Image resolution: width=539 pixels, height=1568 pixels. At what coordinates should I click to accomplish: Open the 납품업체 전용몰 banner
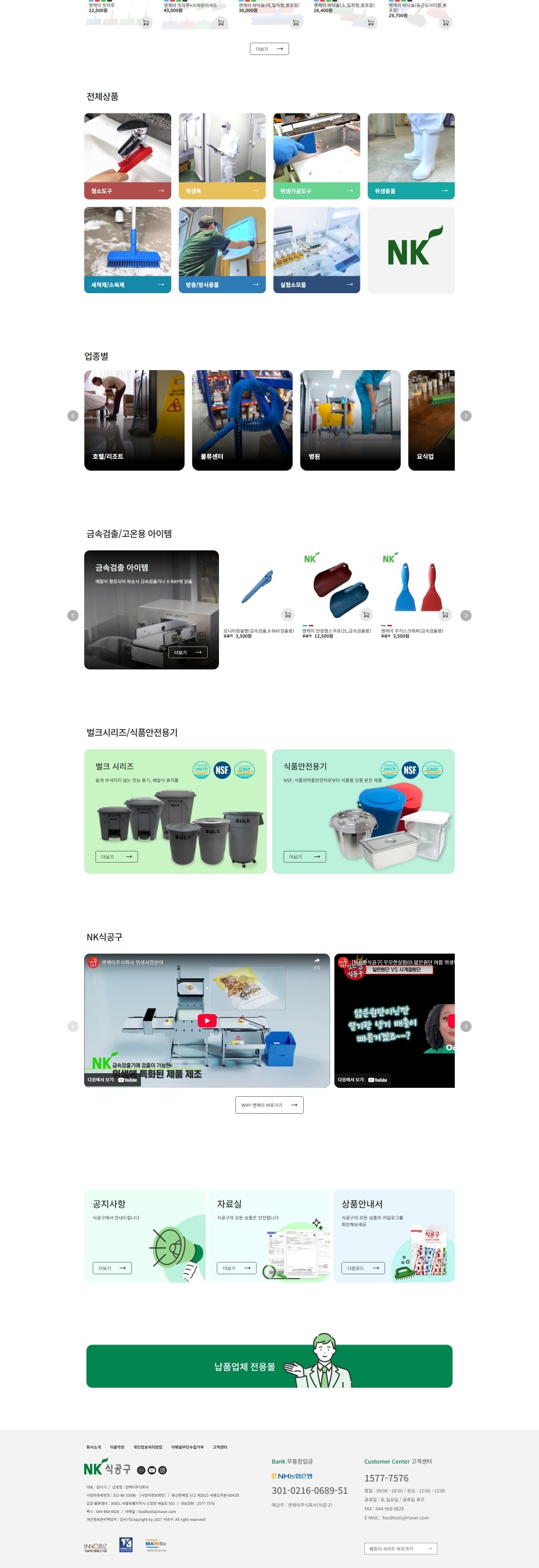(269, 1366)
